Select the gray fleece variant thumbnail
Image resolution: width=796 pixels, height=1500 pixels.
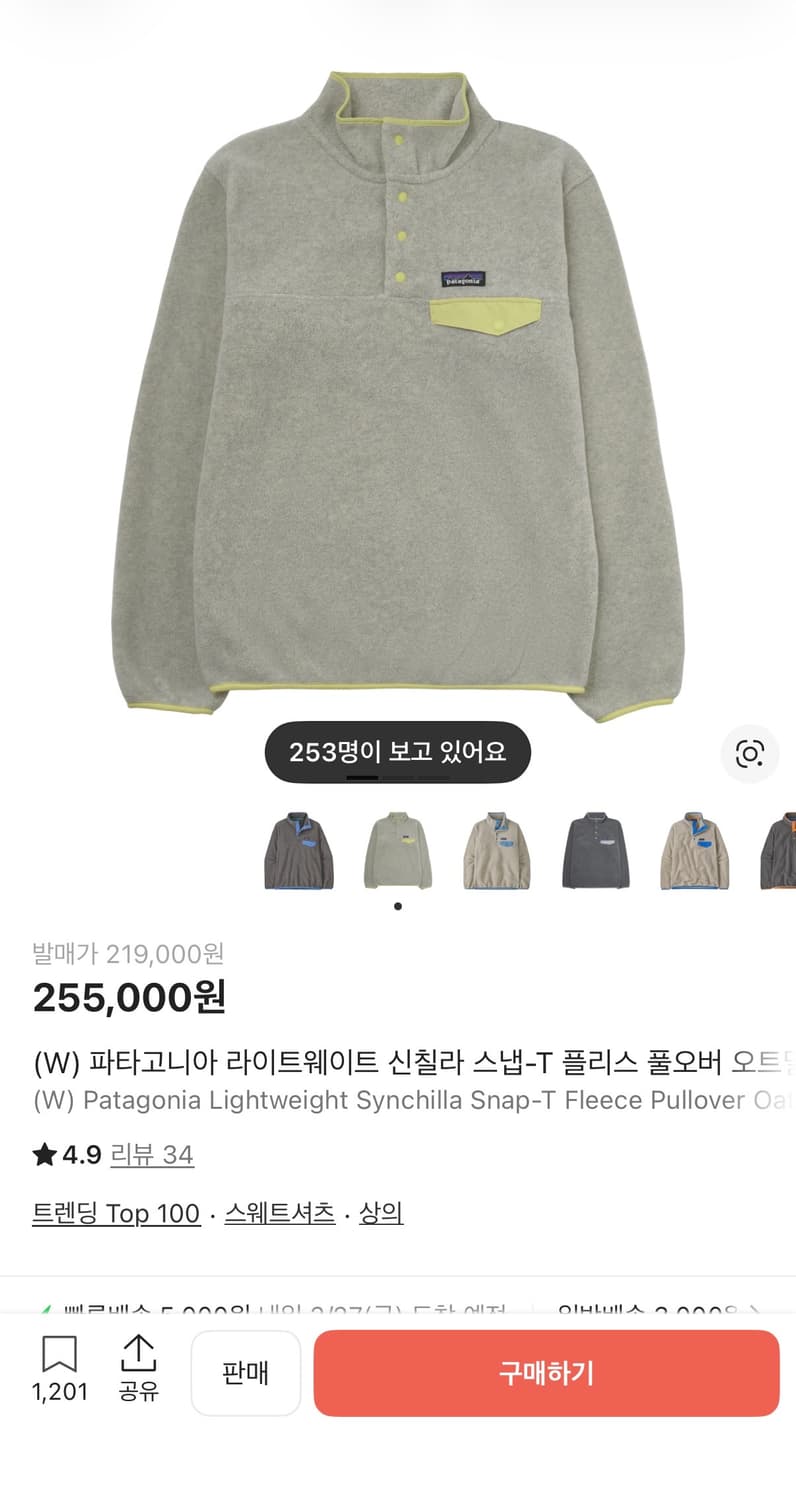[299, 851]
